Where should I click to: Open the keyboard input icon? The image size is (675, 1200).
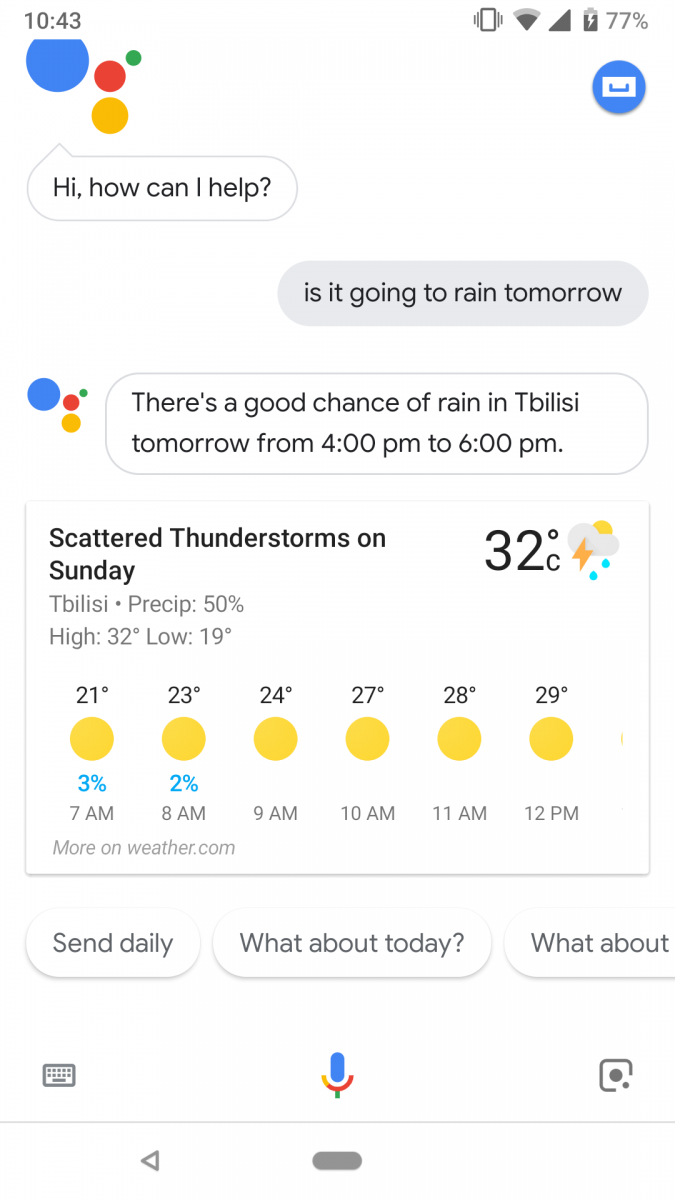tap(59, 1075)
